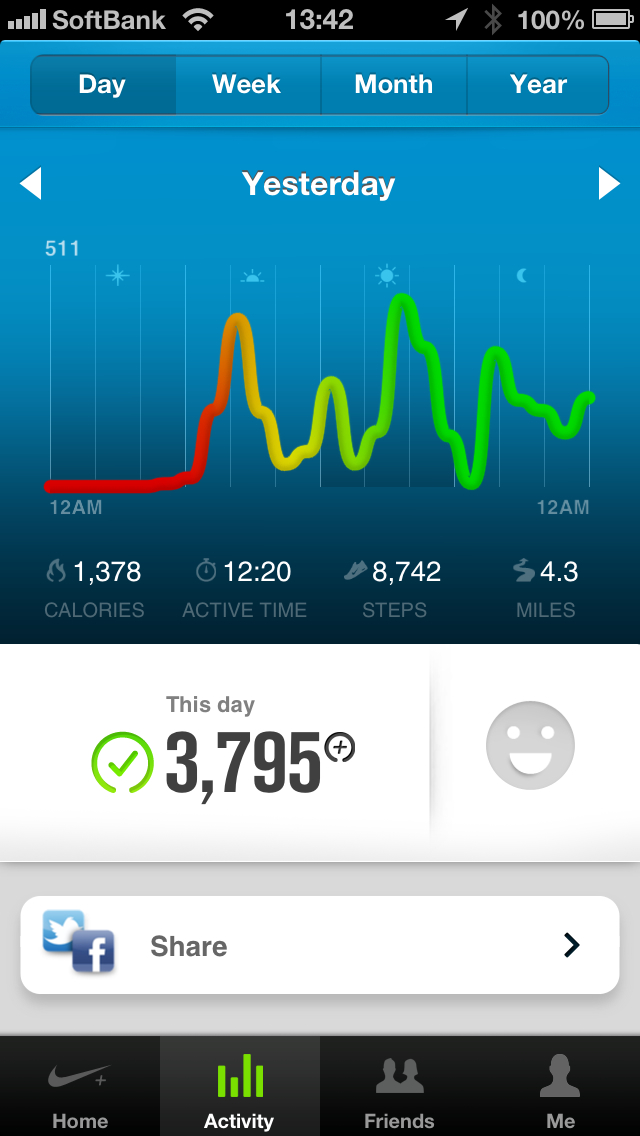Switch to the Week view

247,85
